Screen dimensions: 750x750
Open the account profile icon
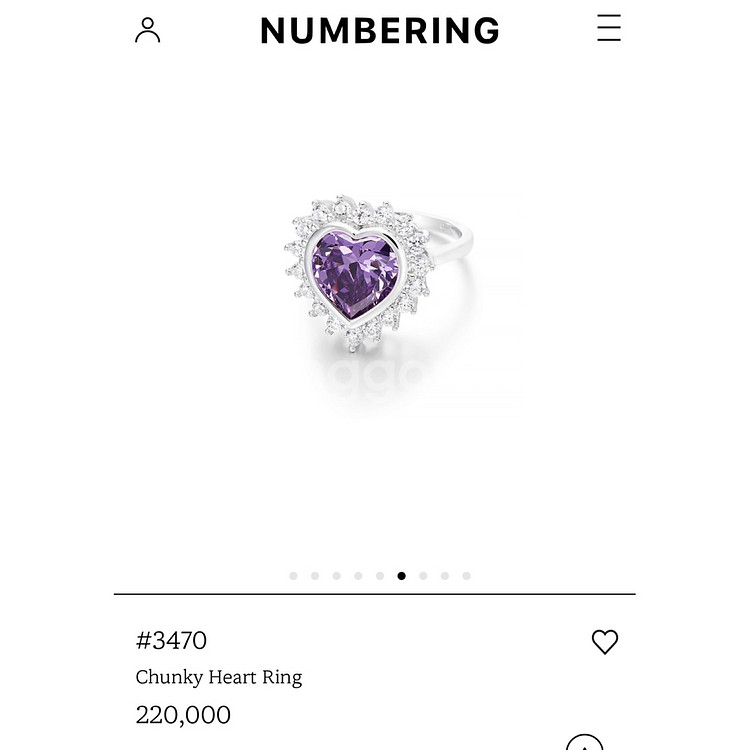(x=148, y=30)
